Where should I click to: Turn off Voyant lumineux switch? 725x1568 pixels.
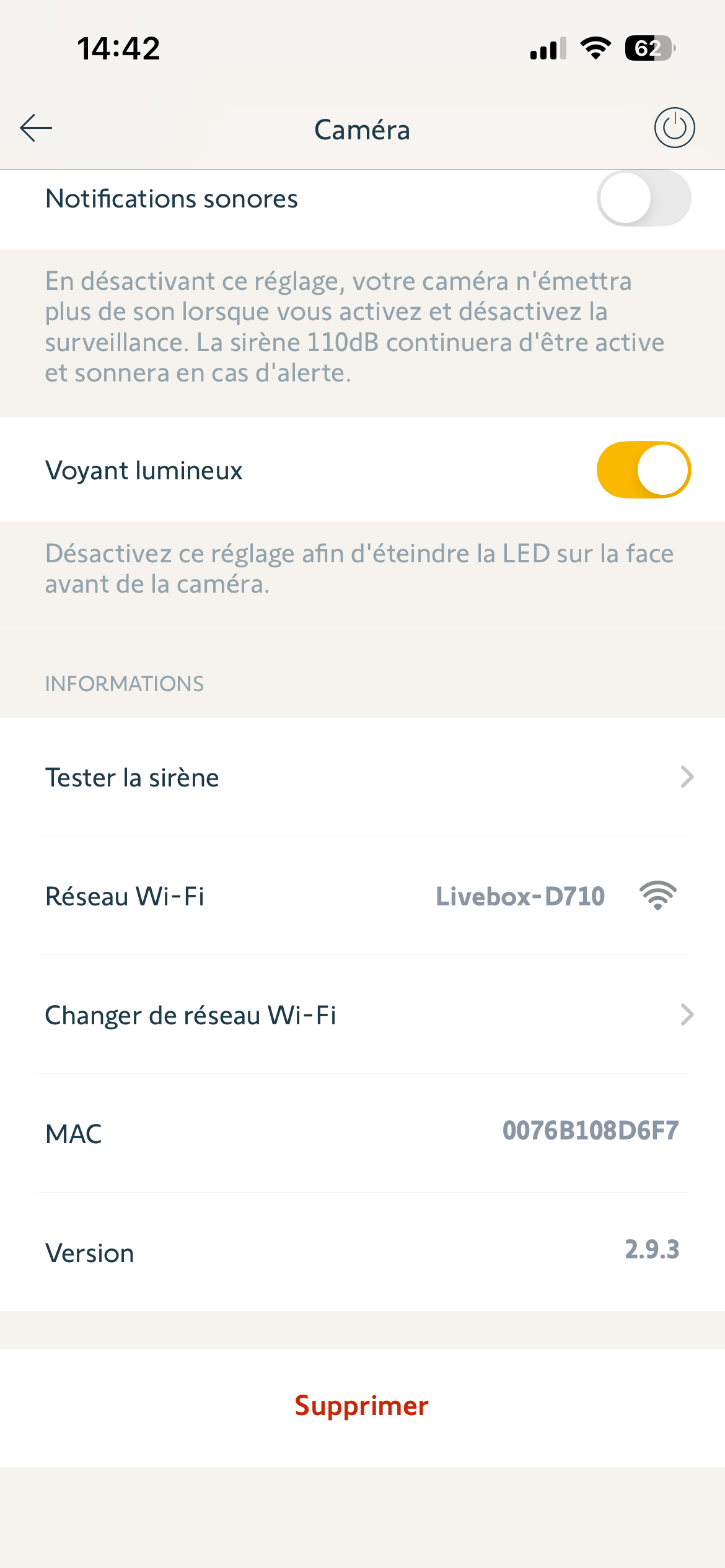(643, 470)
